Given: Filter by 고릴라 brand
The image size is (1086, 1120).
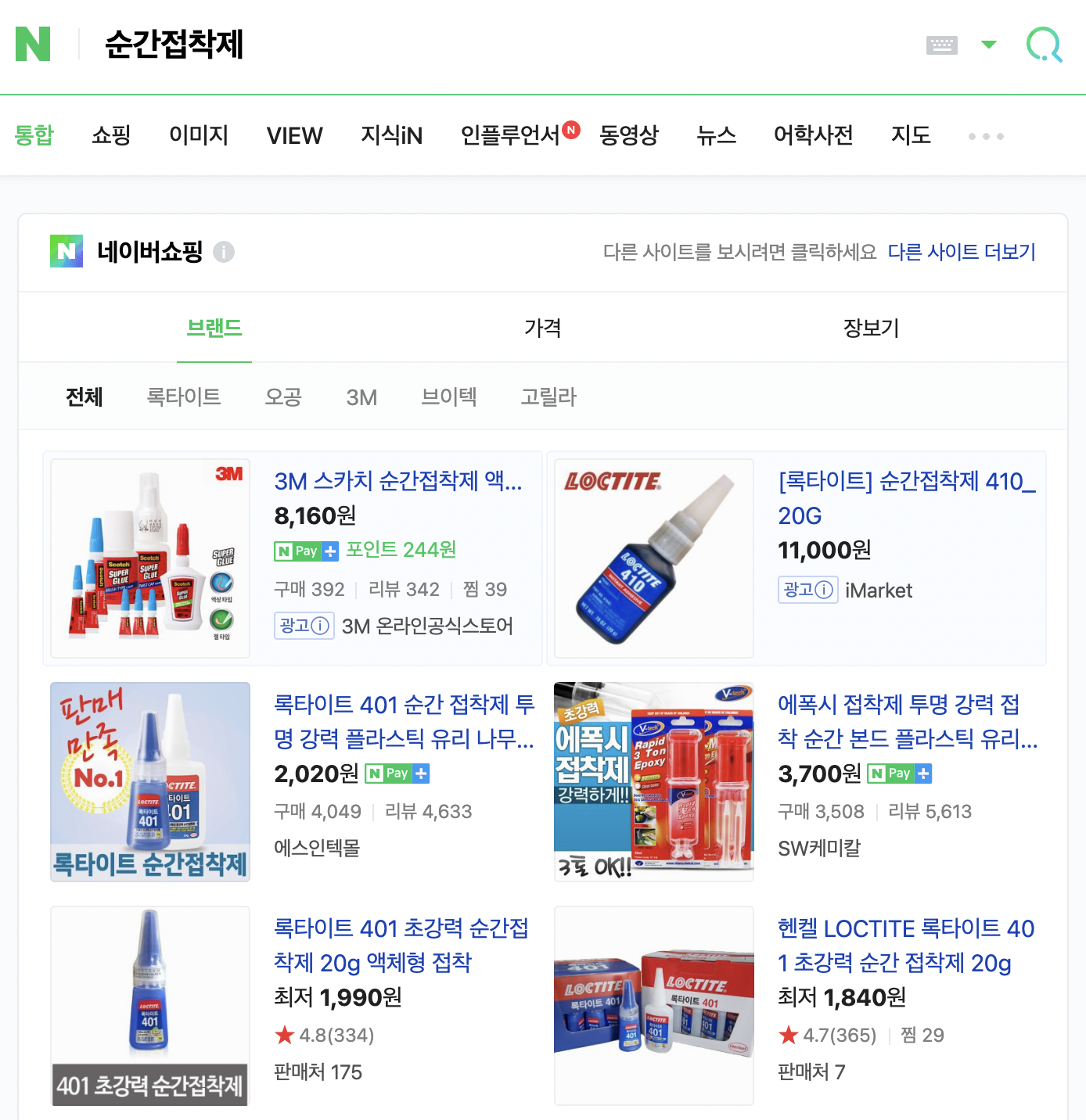Looking at the screenshot, I should 548,397.
